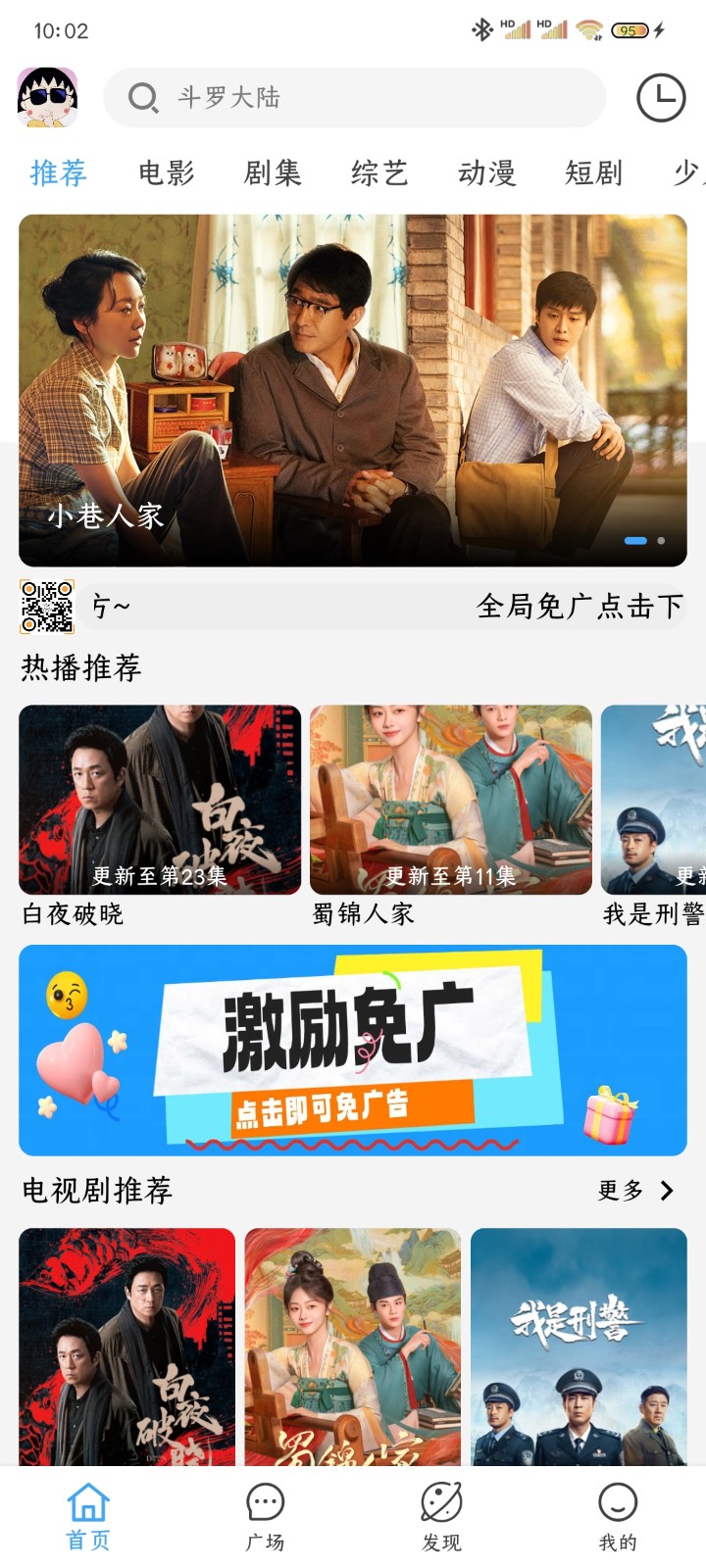
Task: Open the profile avatar icon
Action: click(47, 97)
